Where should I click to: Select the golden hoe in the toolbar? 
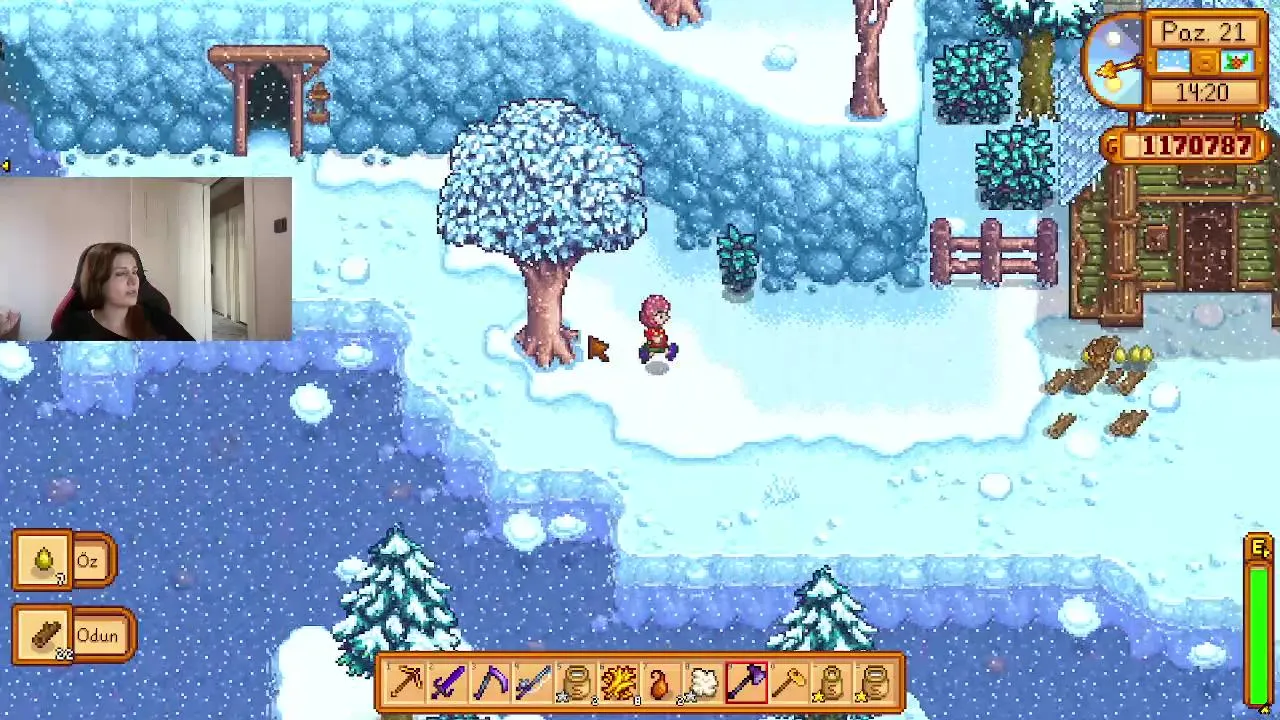pos(789,683)
